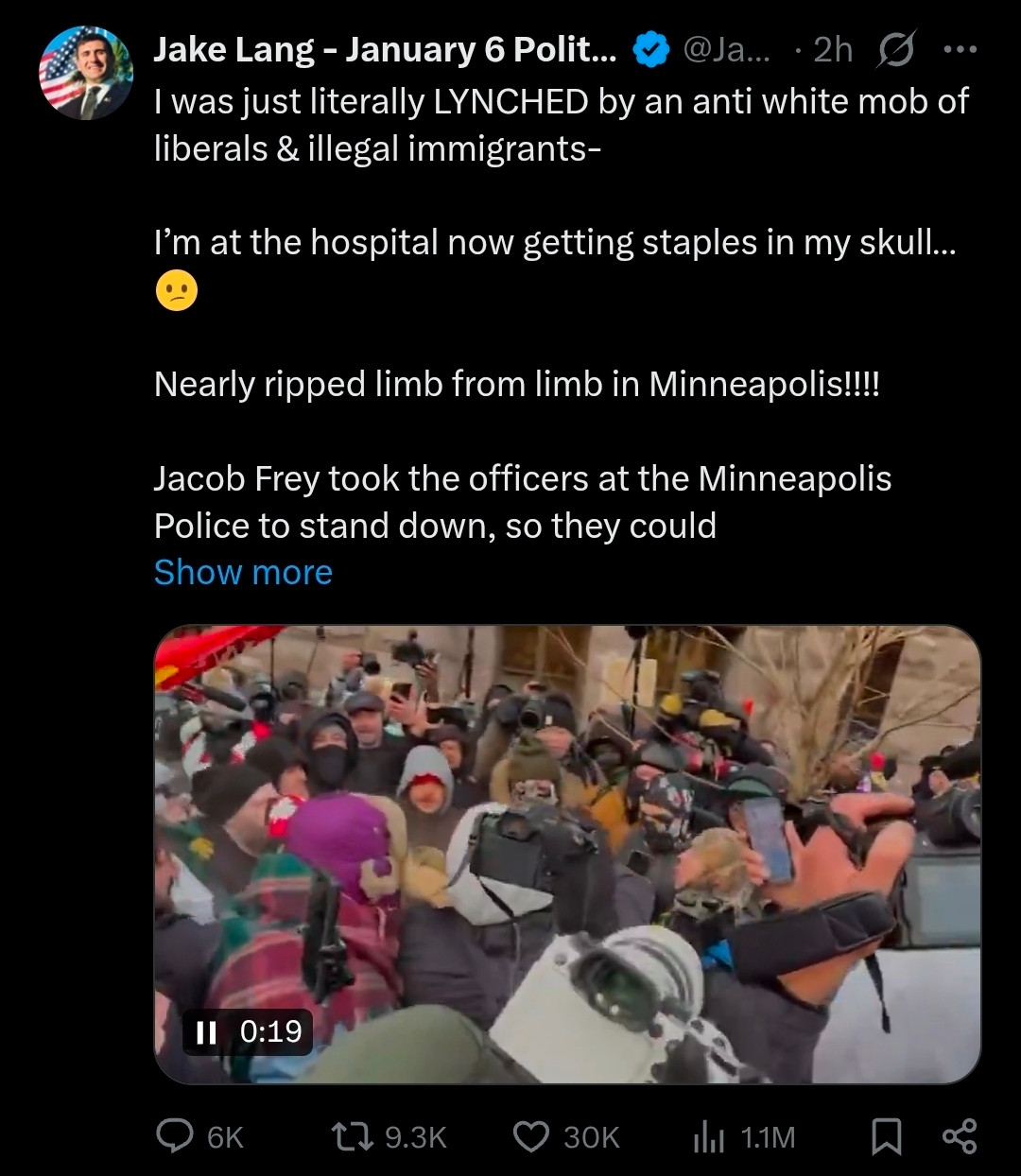Image resolution: width=1021 pixels, height=1176 pixels.
Task: Like the post with 30K likes
Action: pyautogui.click(x=531, y=1136)
